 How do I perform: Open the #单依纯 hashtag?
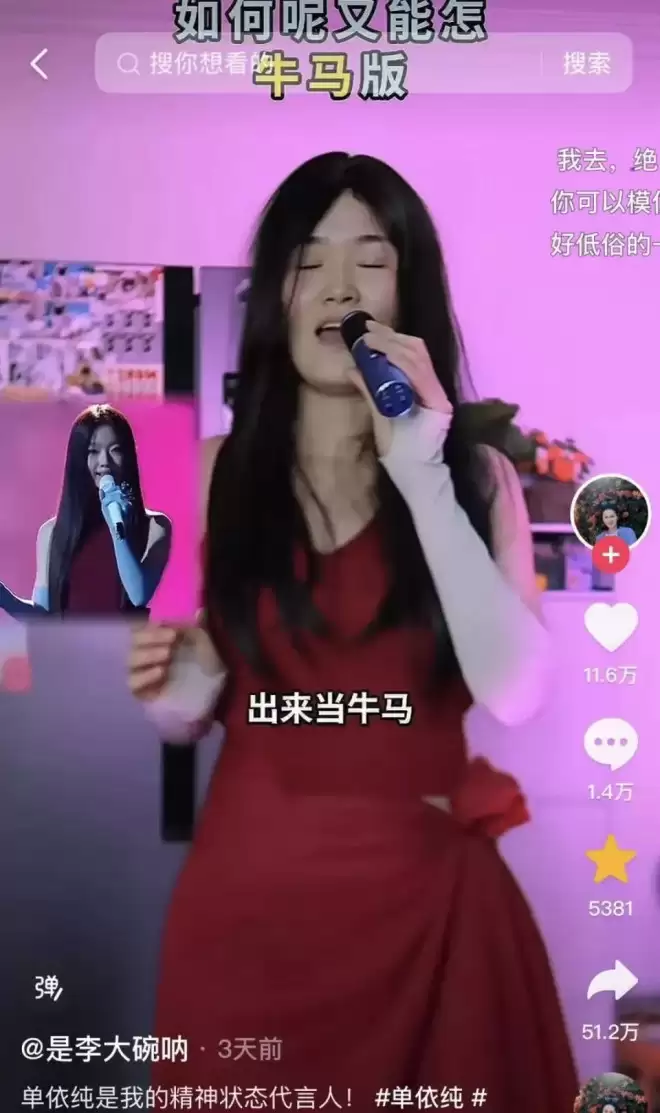point(418,1097)
